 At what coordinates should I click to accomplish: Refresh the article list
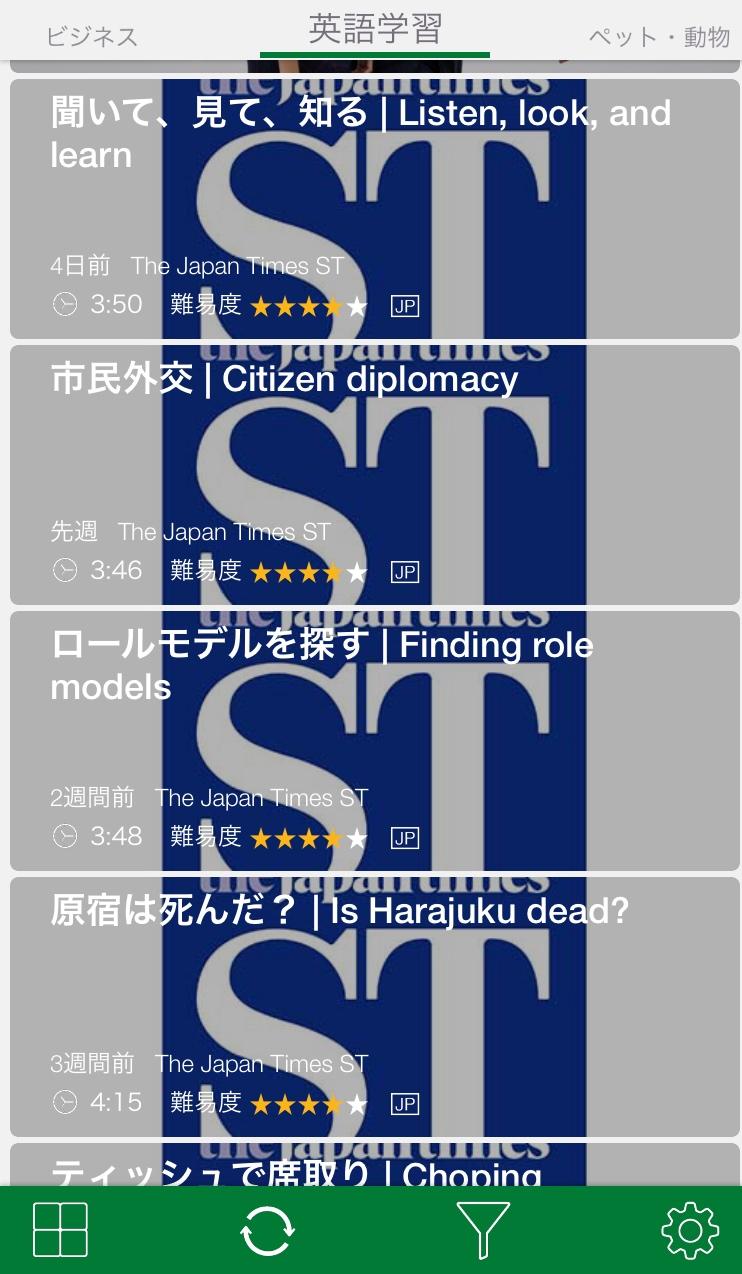click(267, 1229)
